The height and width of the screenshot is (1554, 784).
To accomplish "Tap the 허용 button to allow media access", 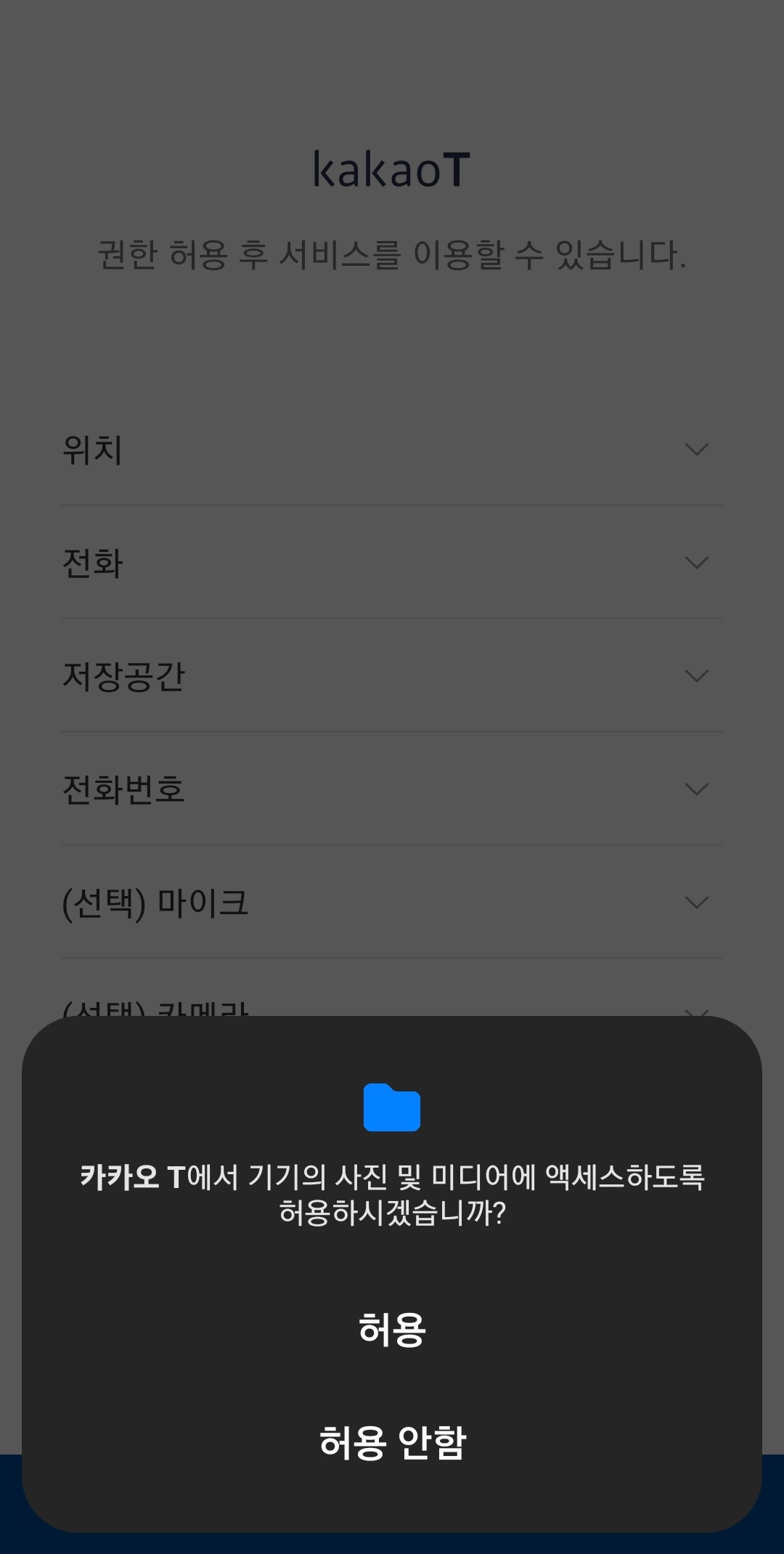I will [x=392, y=1329].
